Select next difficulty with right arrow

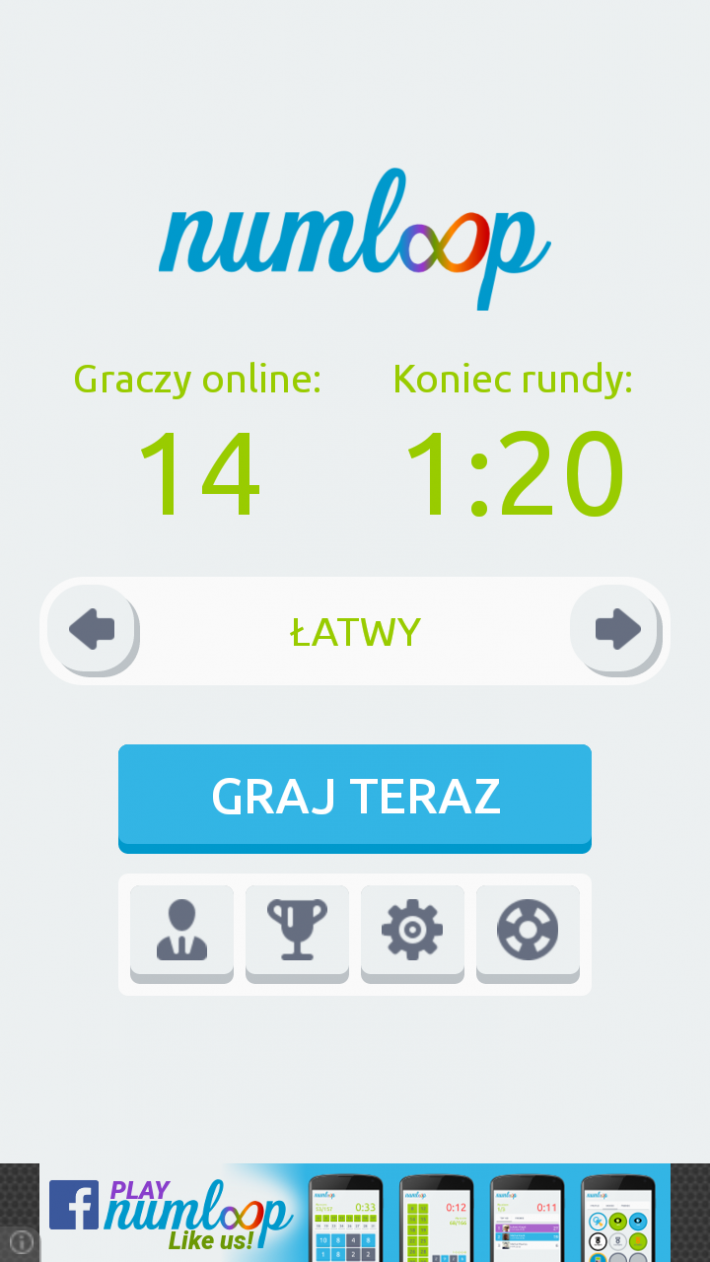point(617,630)
